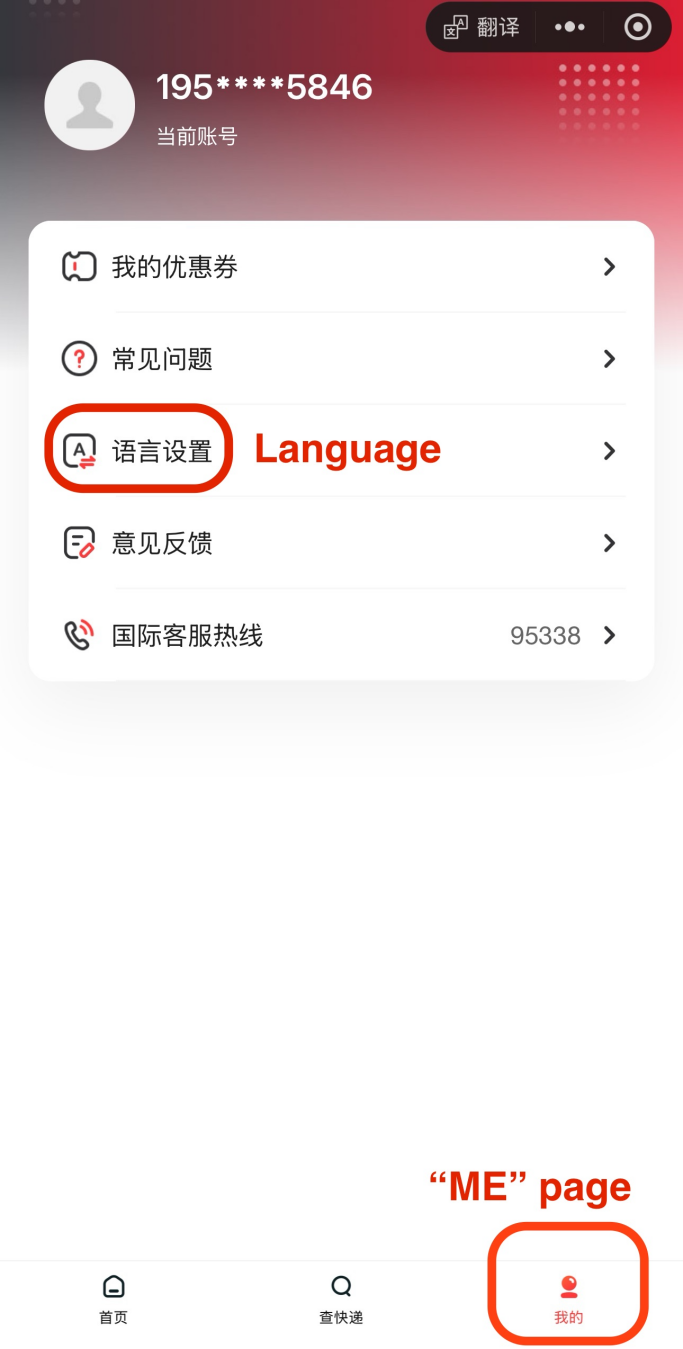Open 常见问题 FAQ row

coord(340,359)
